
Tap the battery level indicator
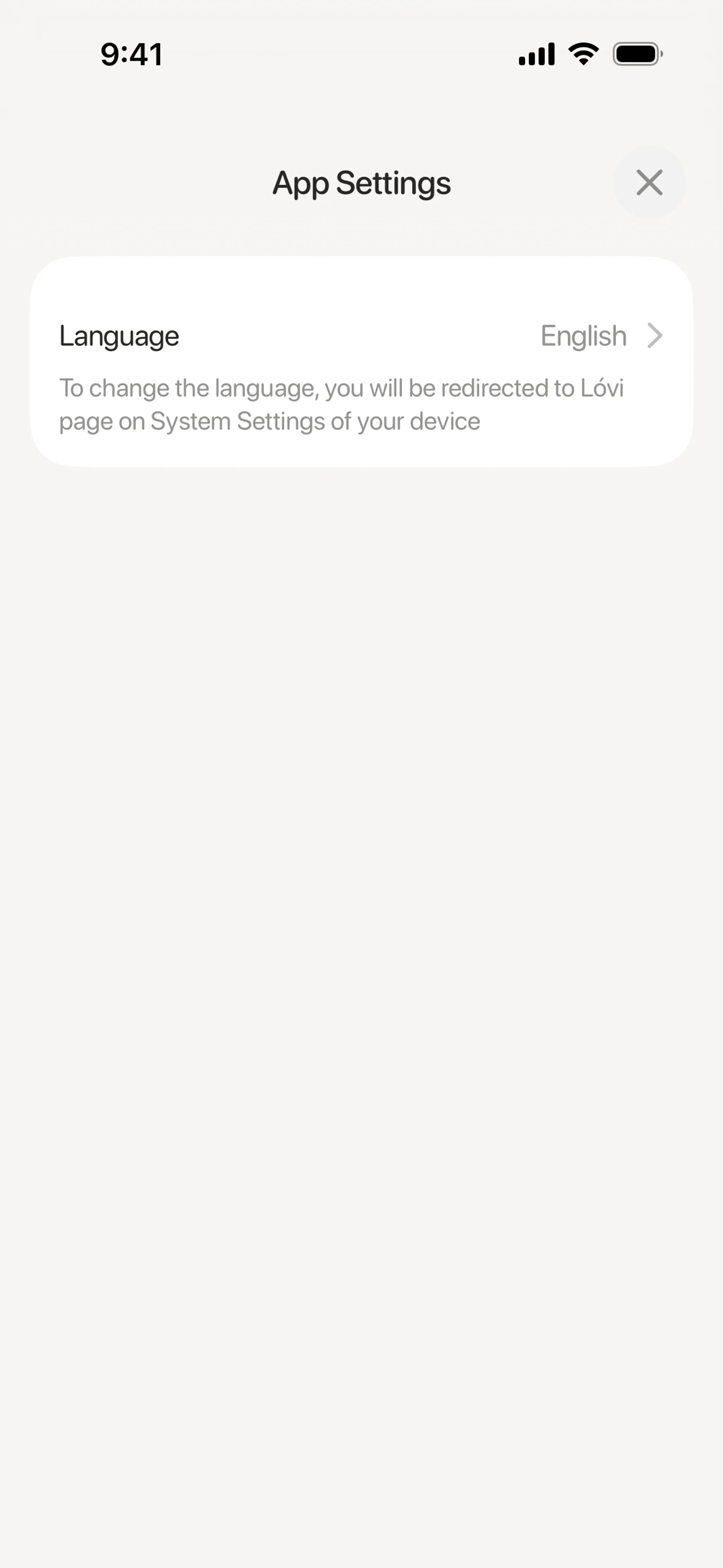637,53
